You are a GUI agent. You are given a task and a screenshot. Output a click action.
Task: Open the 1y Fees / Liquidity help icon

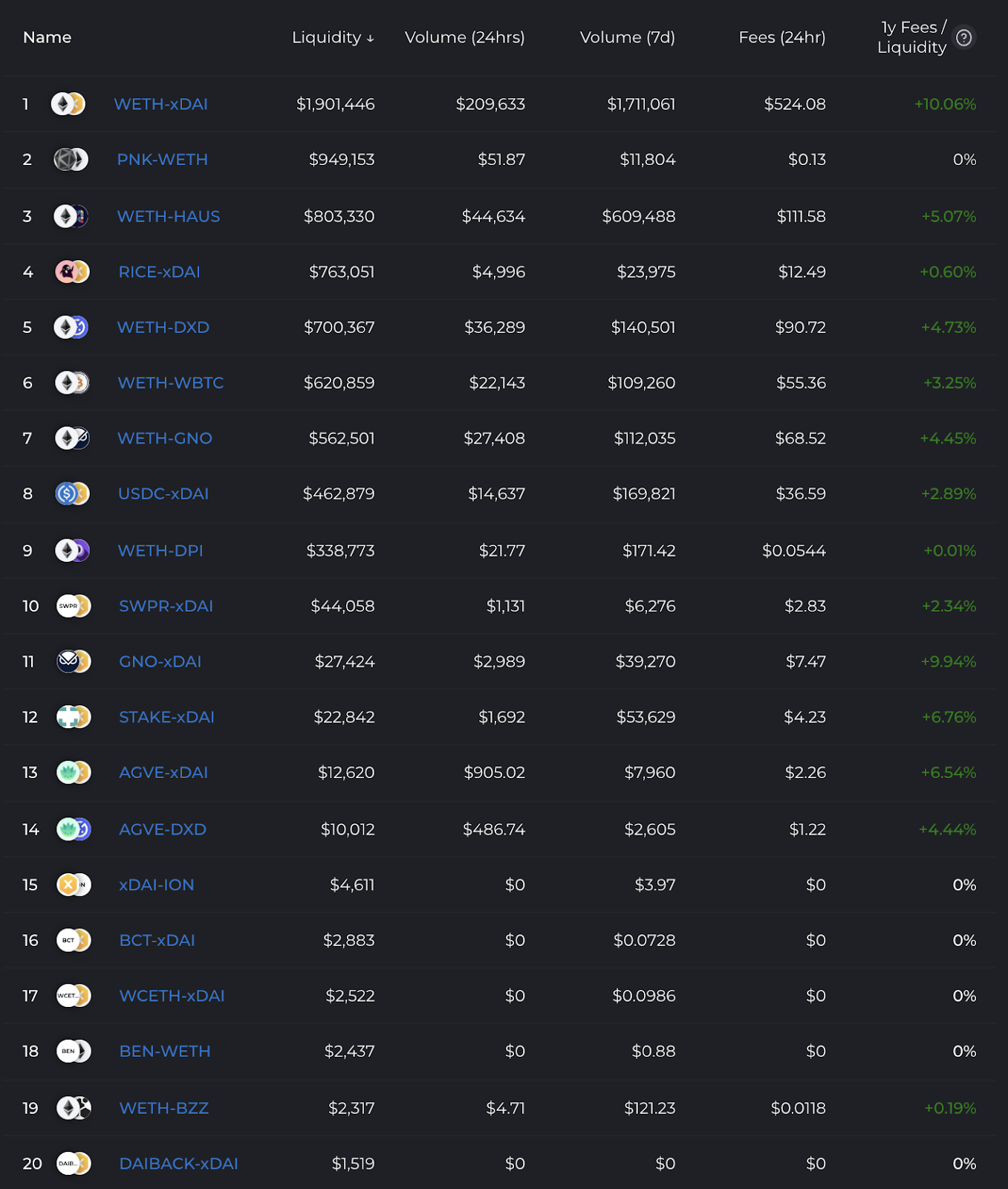pos(963,37)
